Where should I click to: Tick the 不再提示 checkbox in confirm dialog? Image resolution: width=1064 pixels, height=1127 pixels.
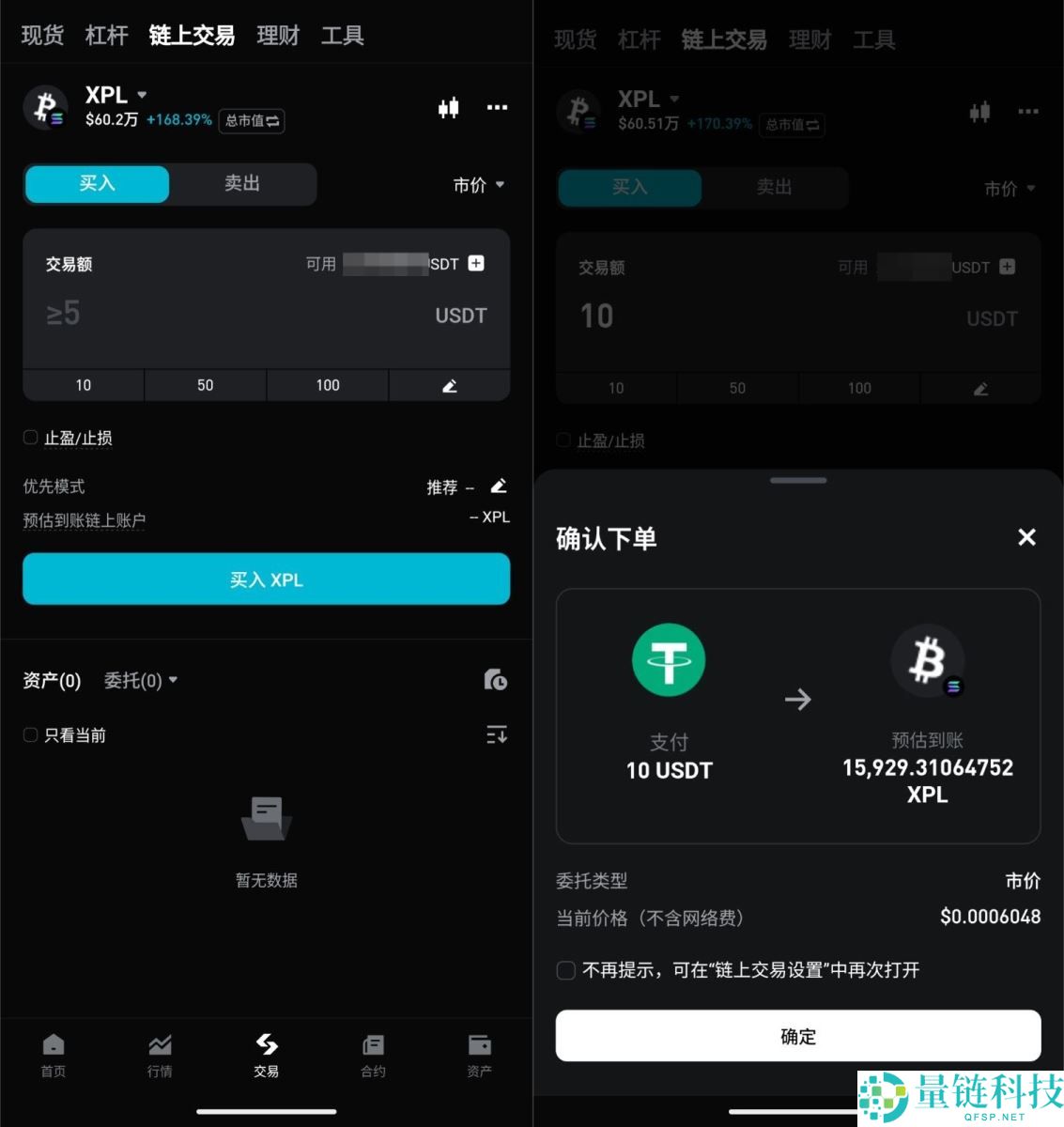[565, 970]
